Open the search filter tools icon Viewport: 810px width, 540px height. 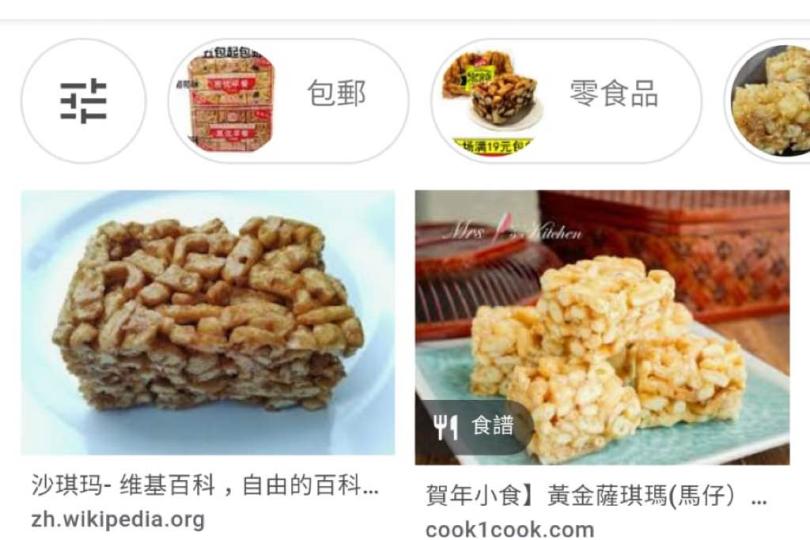coord(83,101)
